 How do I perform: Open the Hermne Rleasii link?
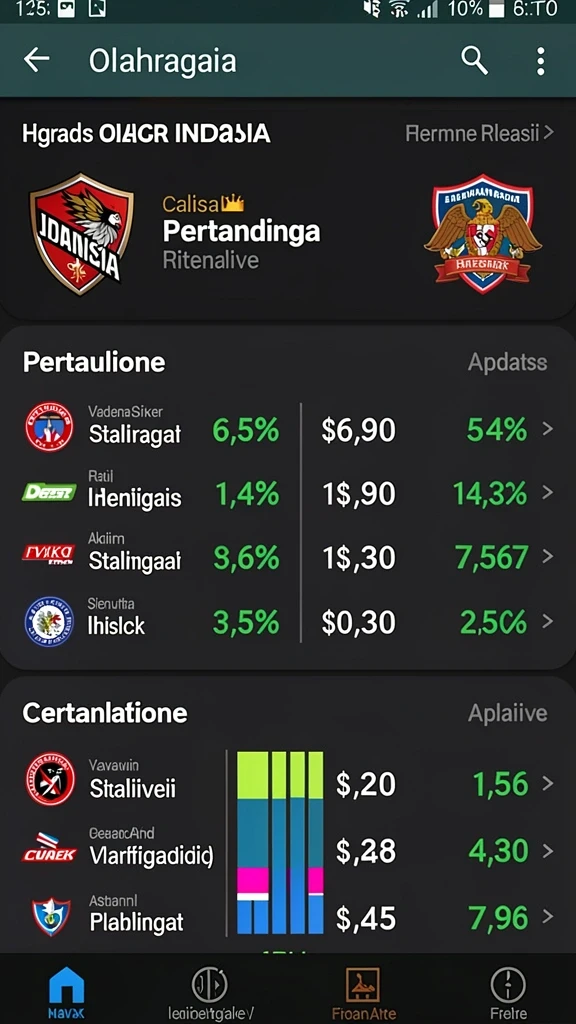click(x=479, y=133)
